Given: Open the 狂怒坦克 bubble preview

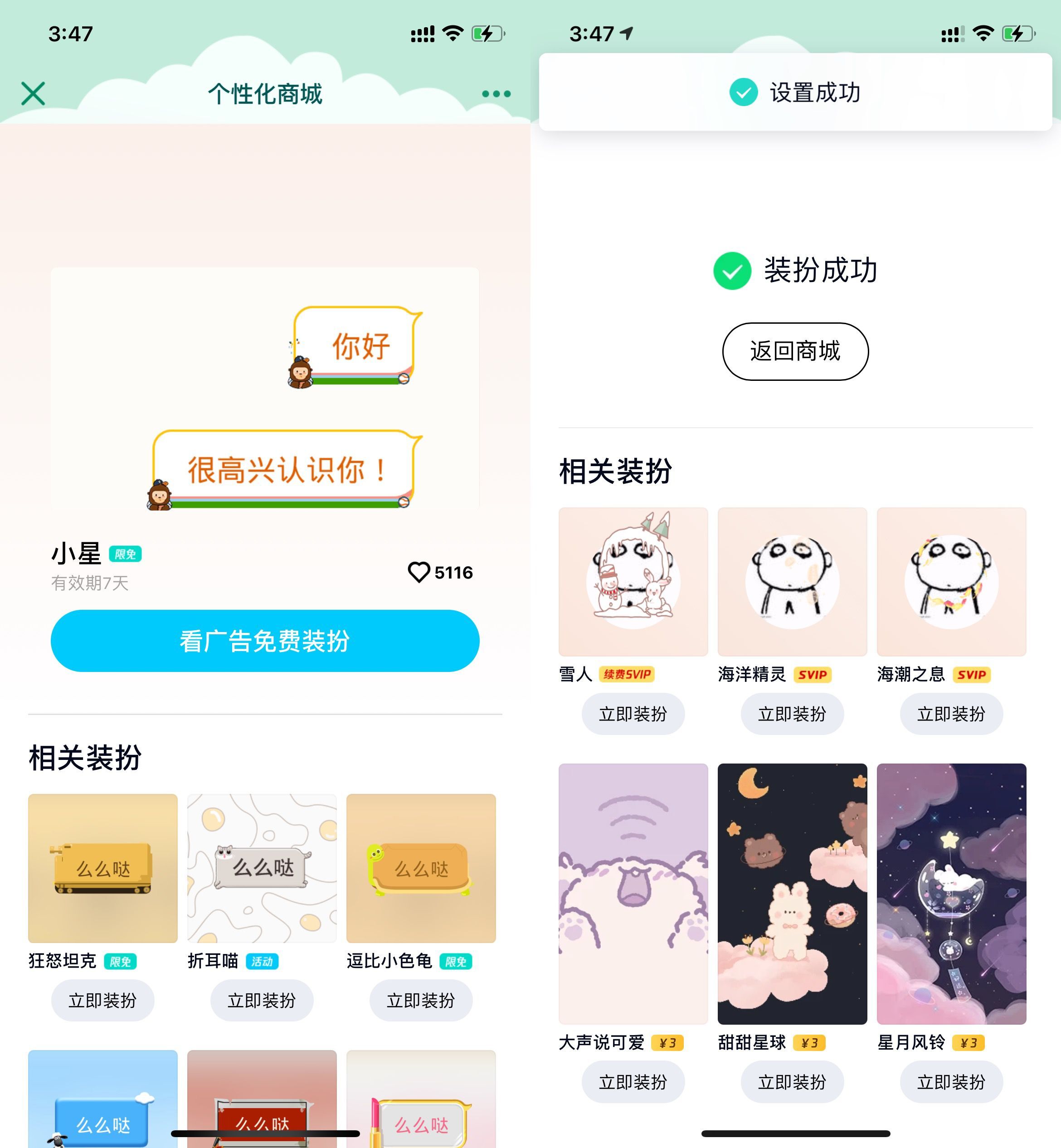Looking at the screenshot, I should [x=103, y=868].
